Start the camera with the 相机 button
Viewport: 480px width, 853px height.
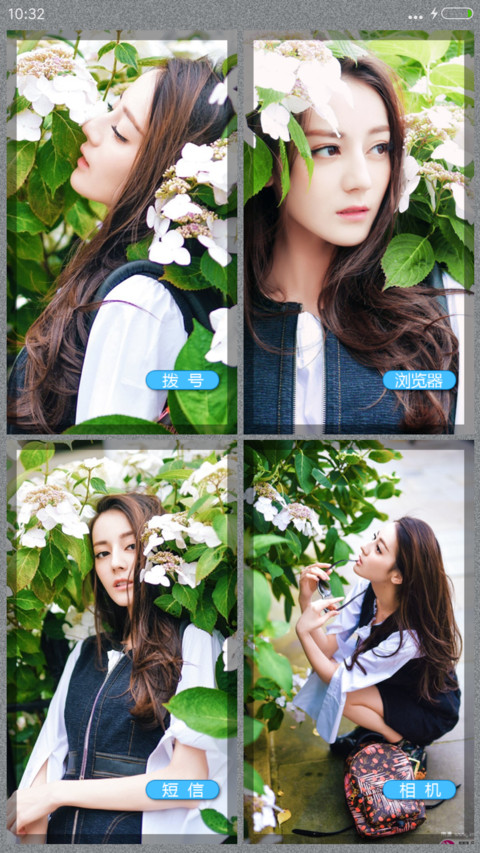tap(419, 790)
